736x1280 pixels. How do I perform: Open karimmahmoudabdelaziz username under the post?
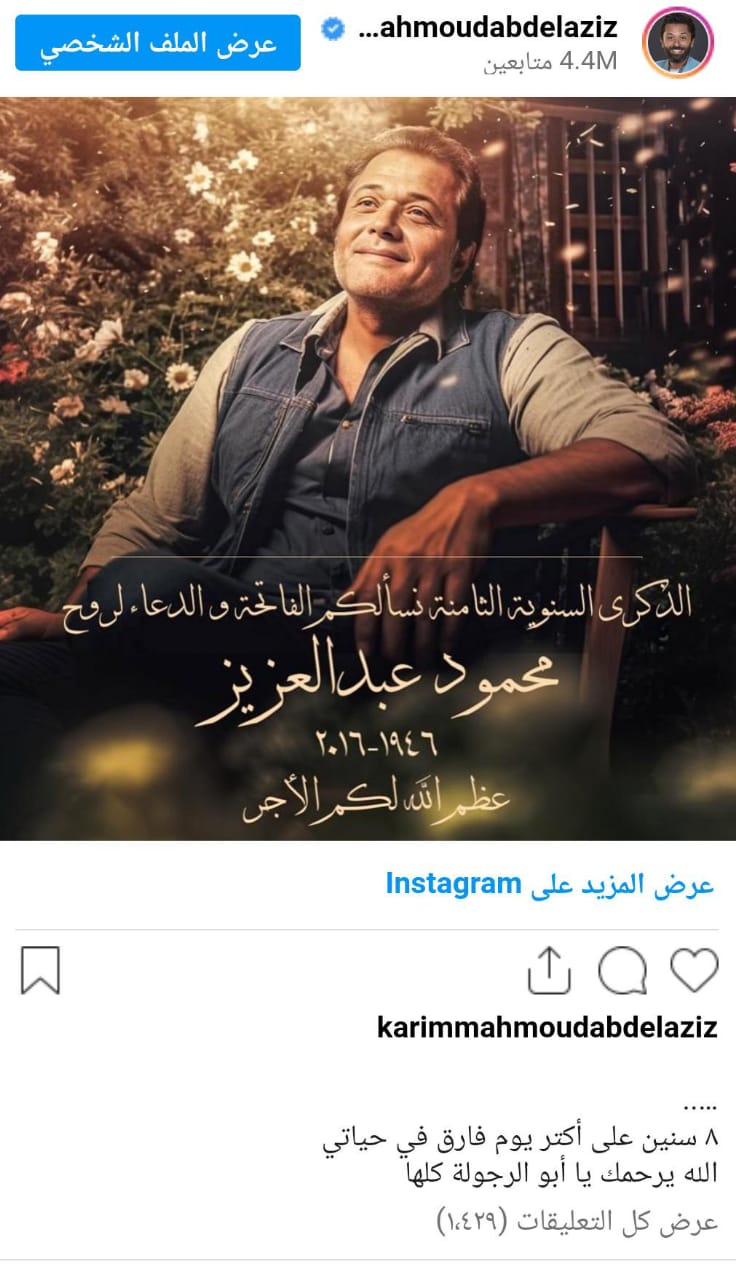(548, 1027)
